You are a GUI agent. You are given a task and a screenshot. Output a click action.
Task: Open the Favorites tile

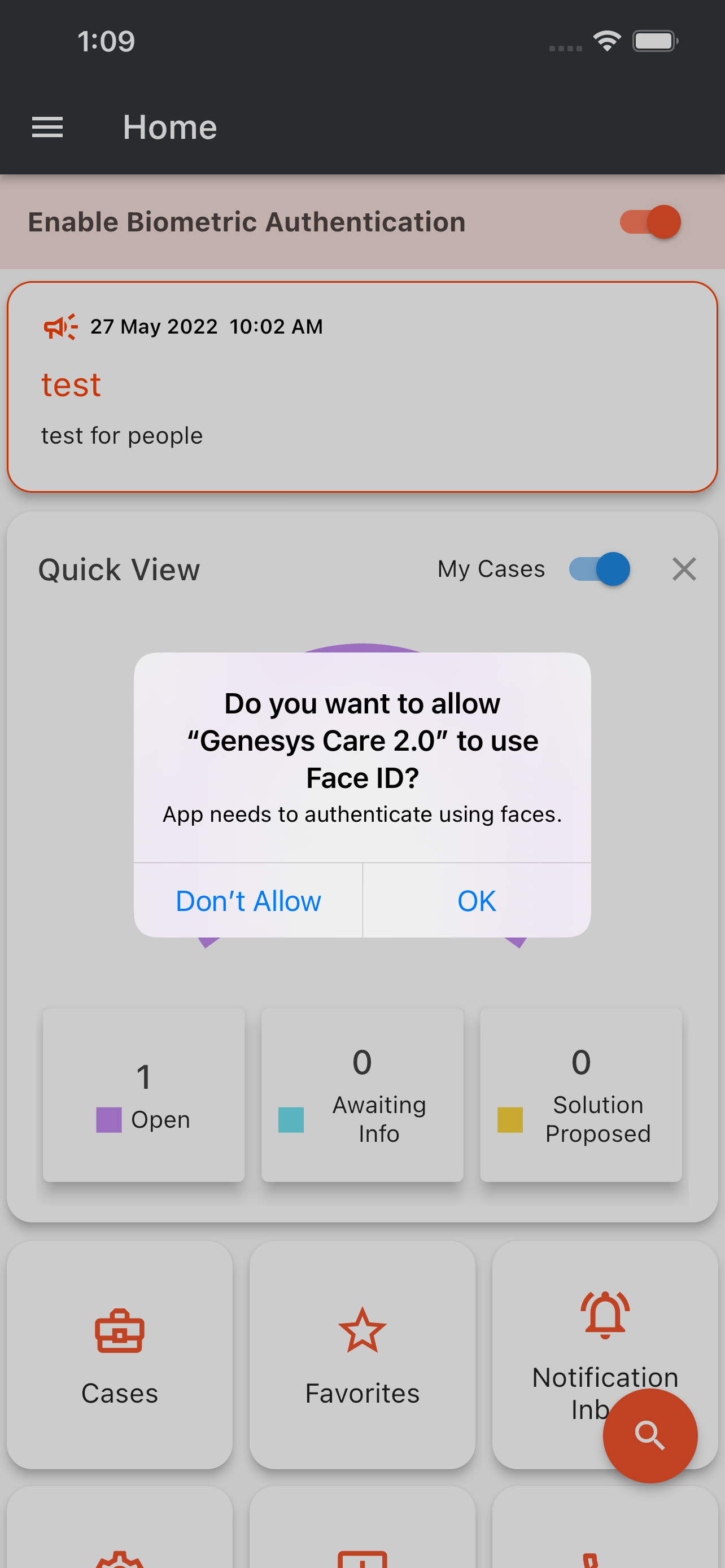(x=362, y=1354)
